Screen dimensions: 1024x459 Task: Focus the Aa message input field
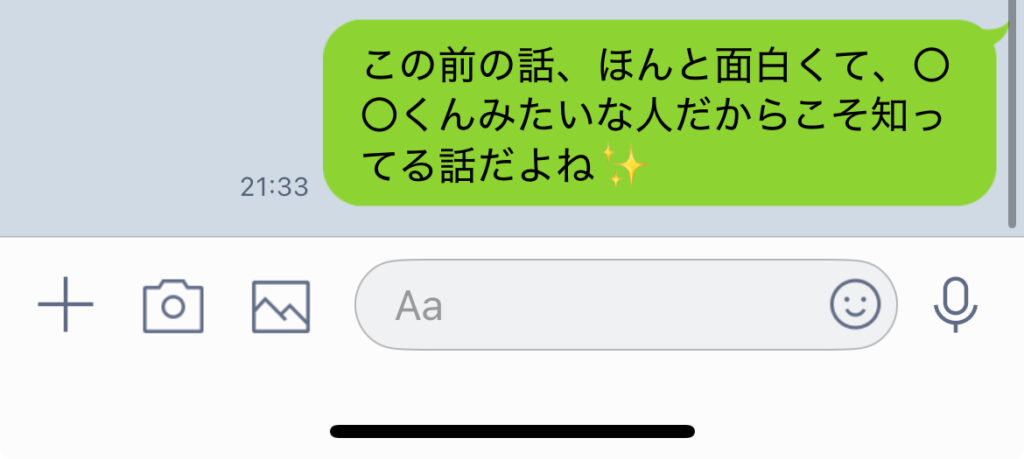(590, 305)
